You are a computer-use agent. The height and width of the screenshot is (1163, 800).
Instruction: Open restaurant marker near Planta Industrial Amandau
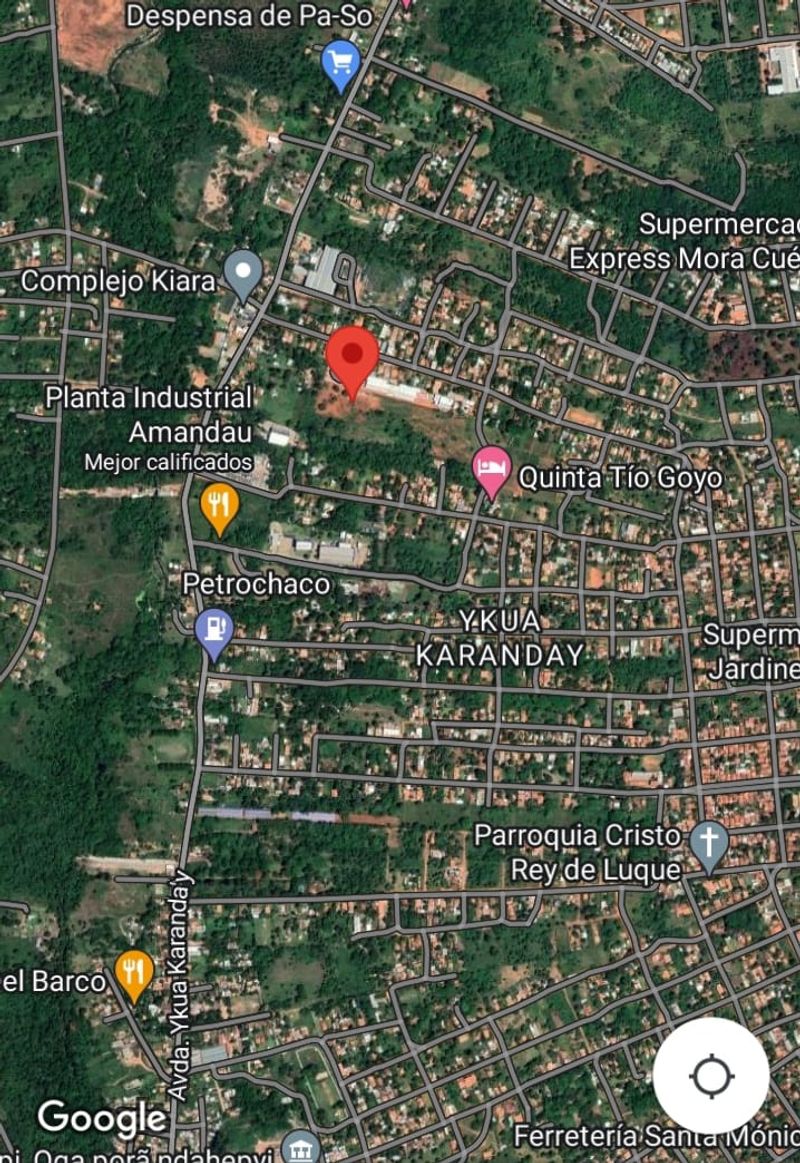(x=218, y=506)
